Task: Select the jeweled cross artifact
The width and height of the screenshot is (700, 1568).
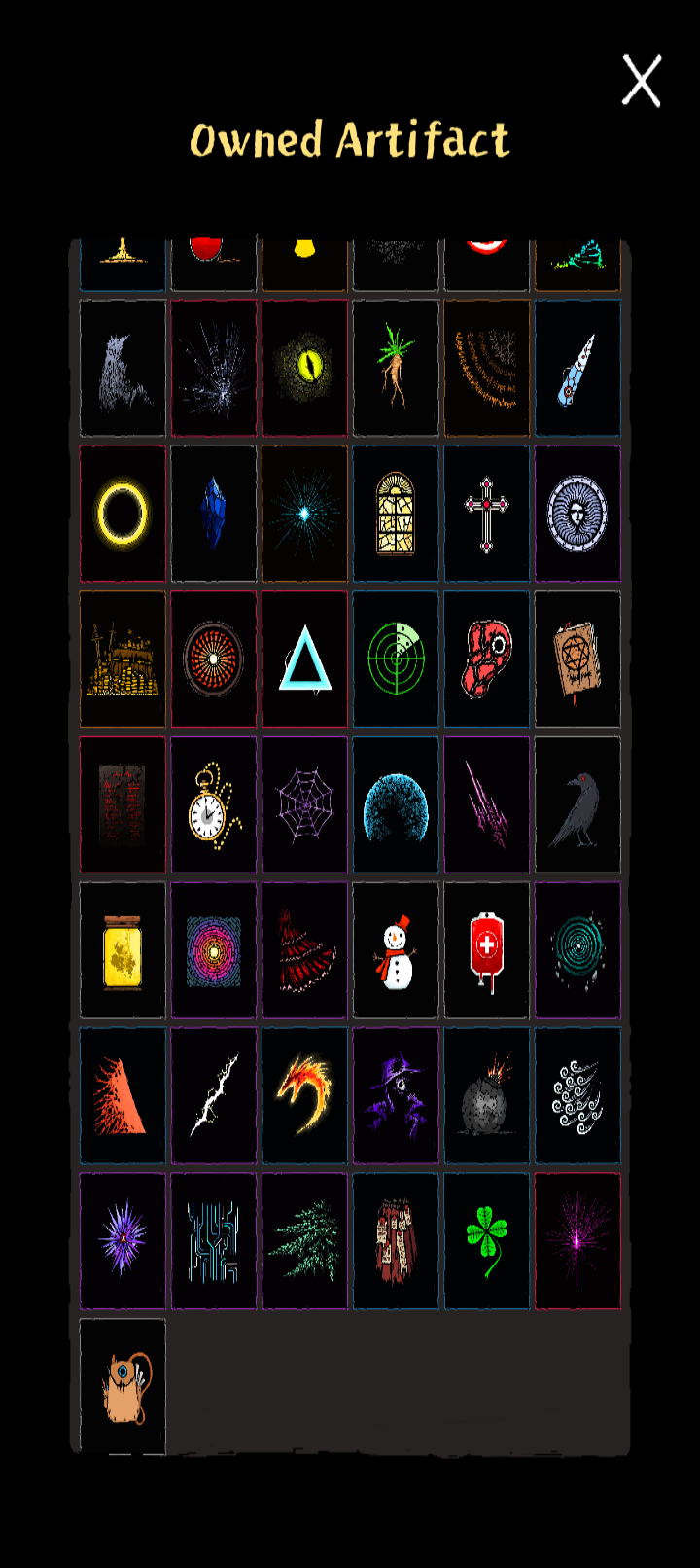Action: [487, 514]
